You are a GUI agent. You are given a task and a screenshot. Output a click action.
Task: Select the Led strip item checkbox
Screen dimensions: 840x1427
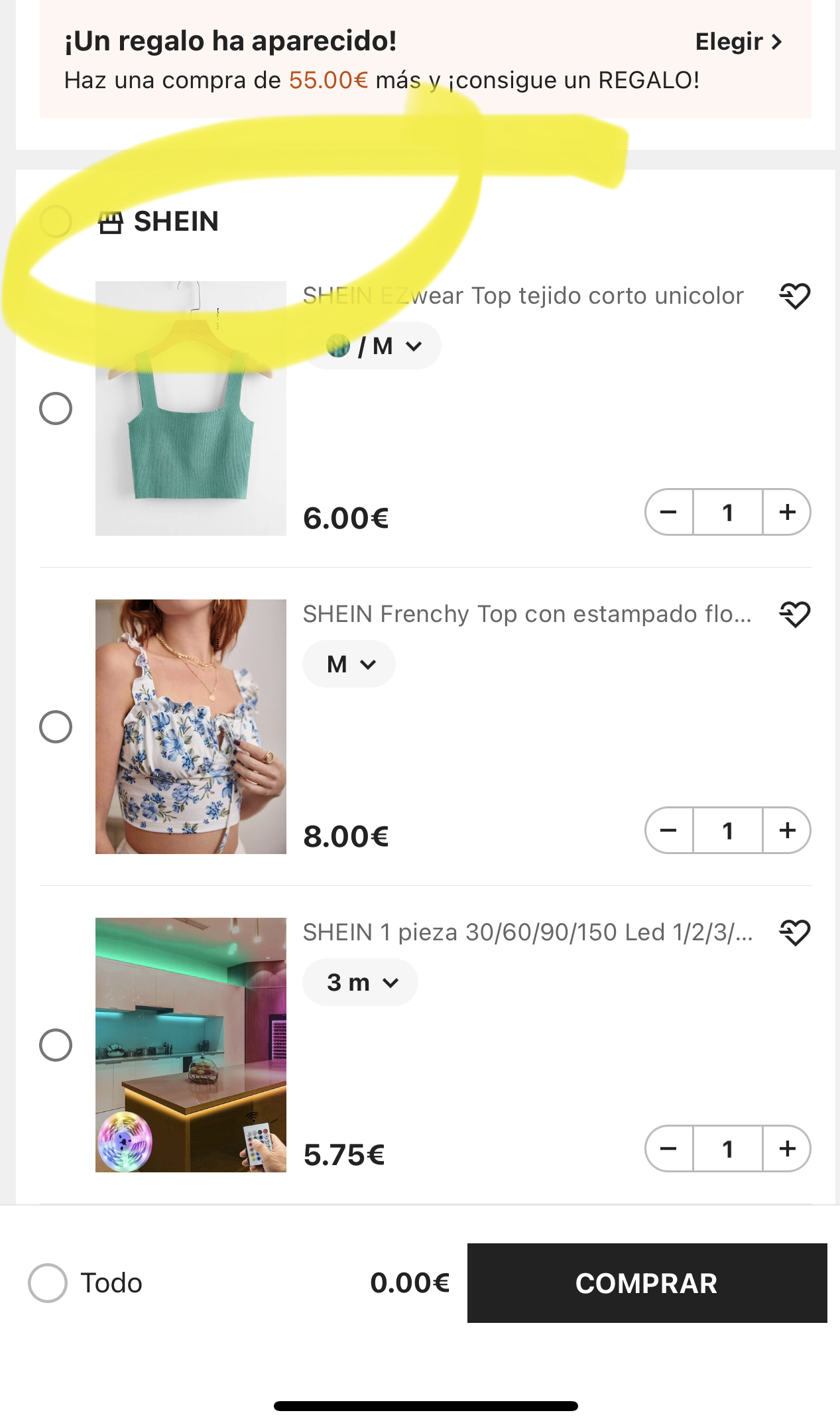click(x=56, y=1045)
